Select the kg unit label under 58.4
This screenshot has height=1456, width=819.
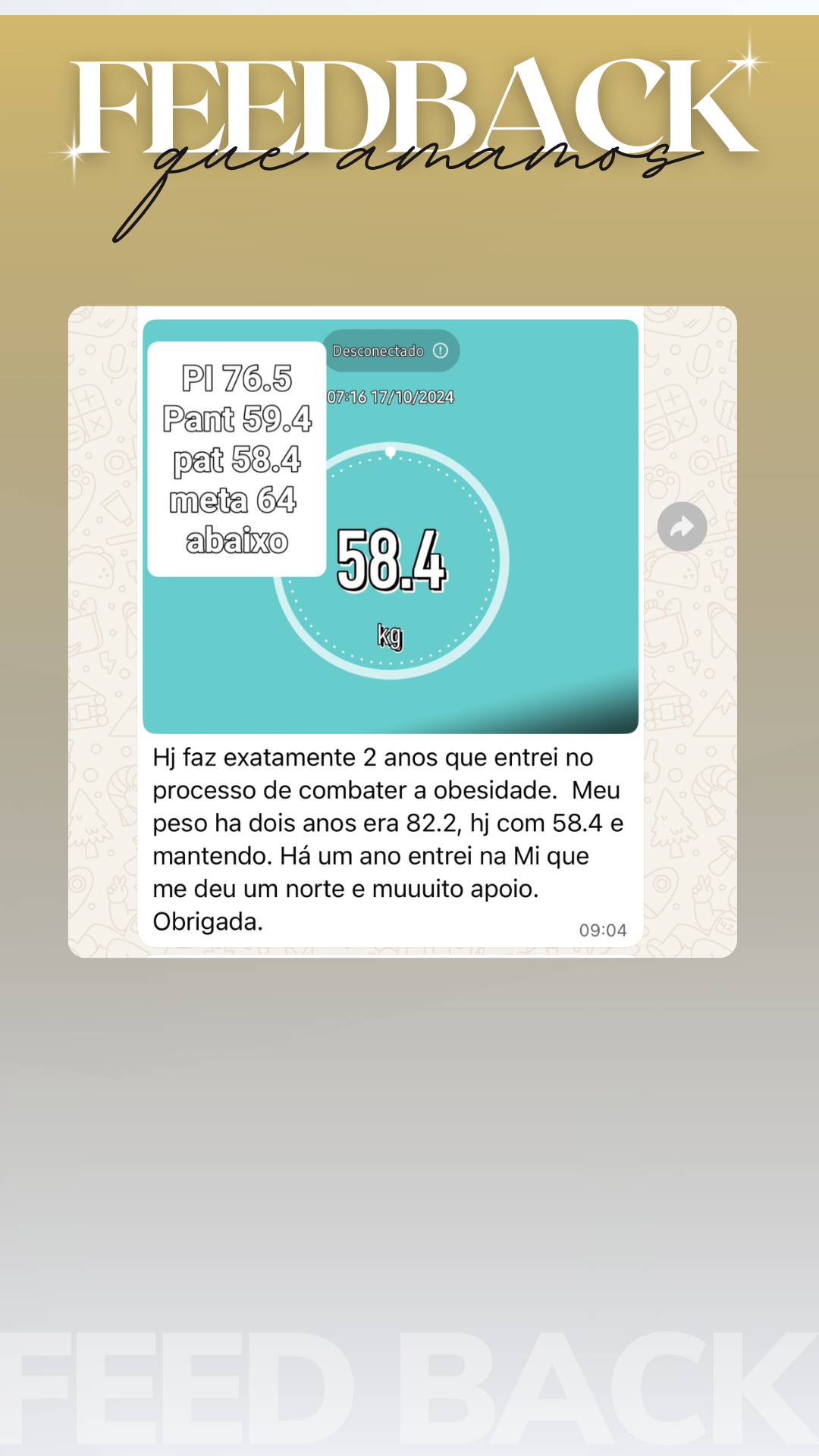(391, 637)
